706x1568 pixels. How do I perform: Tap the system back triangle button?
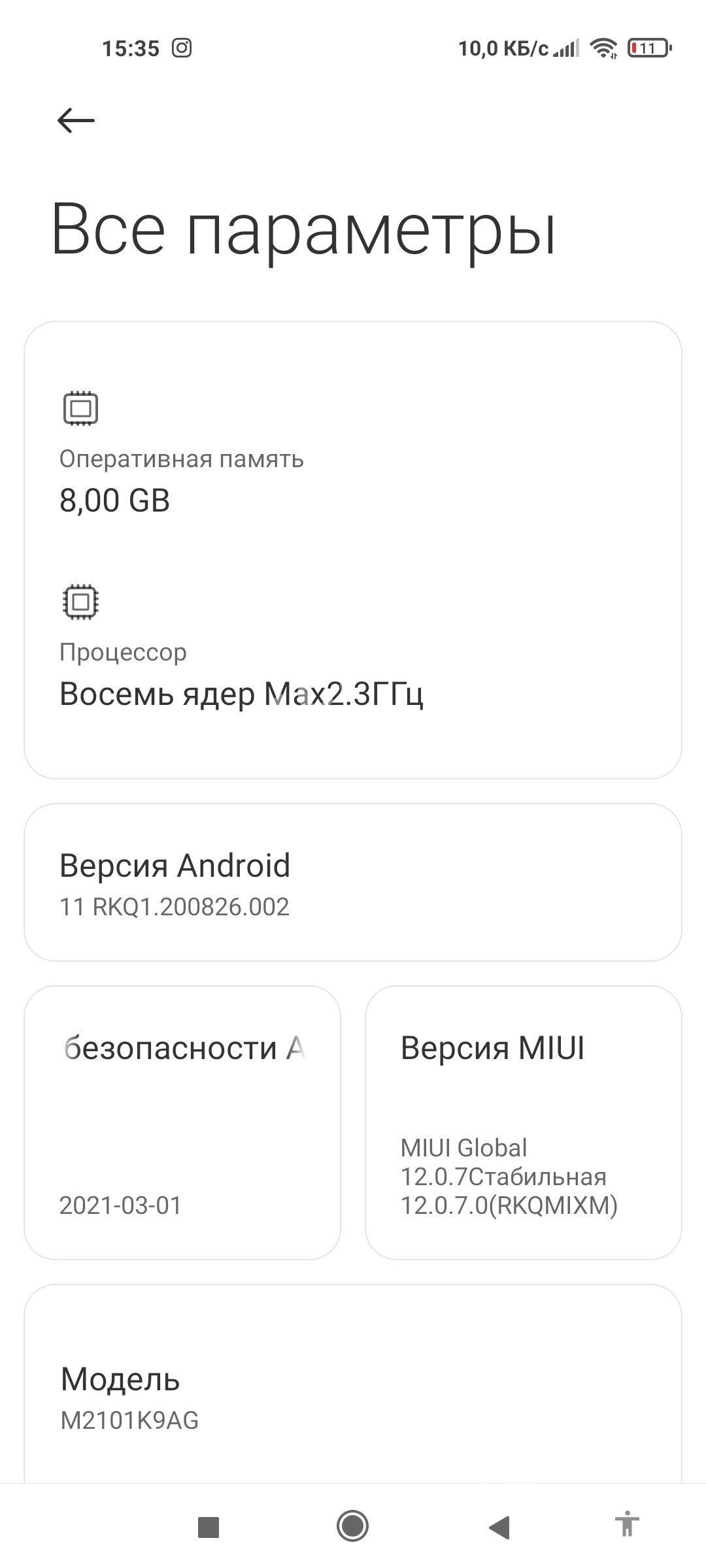499,1527
